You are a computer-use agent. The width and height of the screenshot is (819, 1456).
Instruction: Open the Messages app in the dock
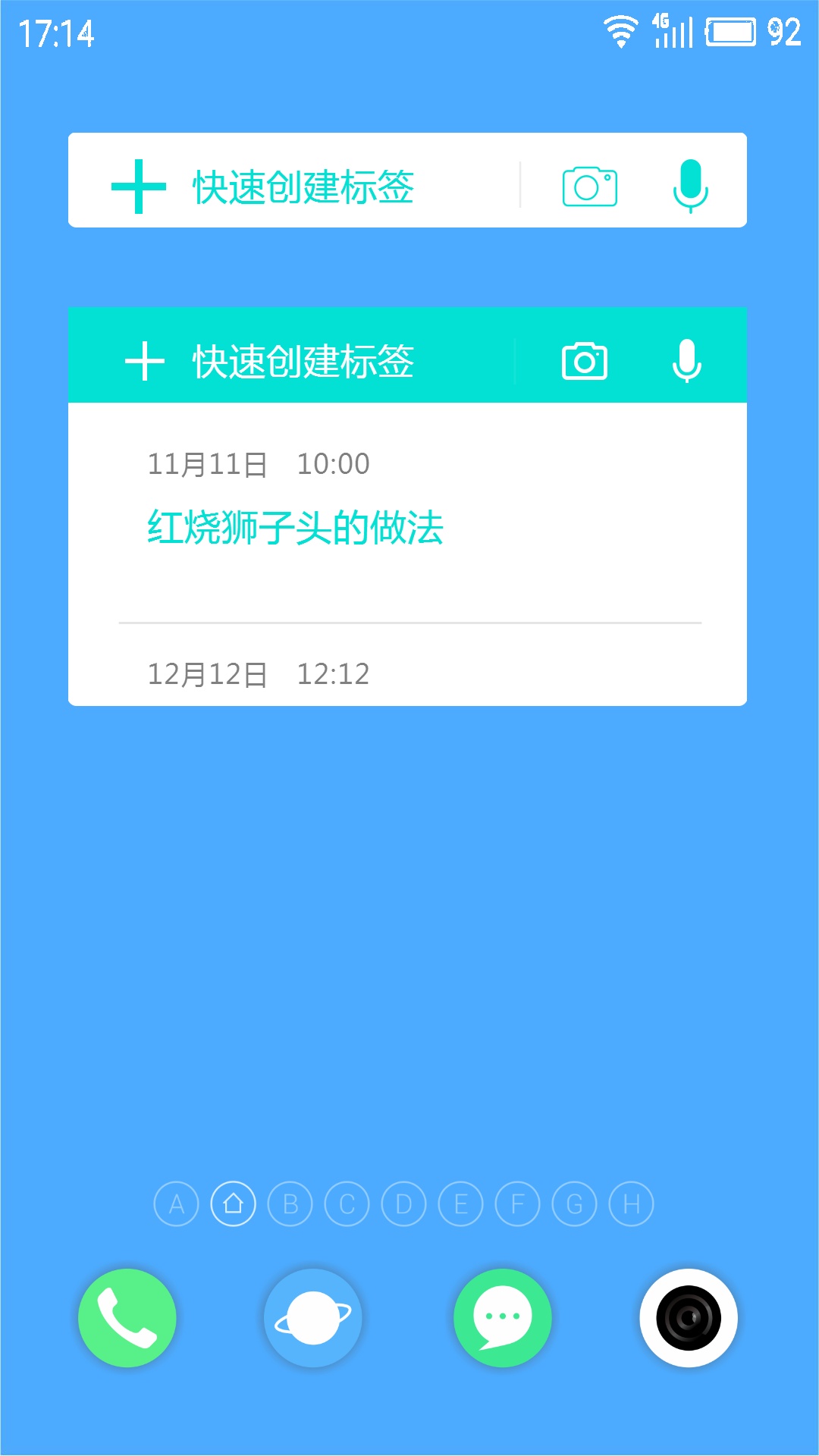click(x=503, y=1318)
